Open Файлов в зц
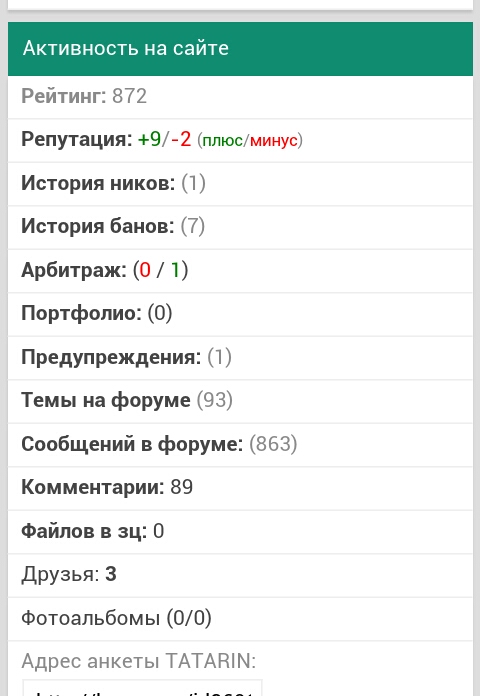The height and width of the screenshot is (696, 480). 240,532
